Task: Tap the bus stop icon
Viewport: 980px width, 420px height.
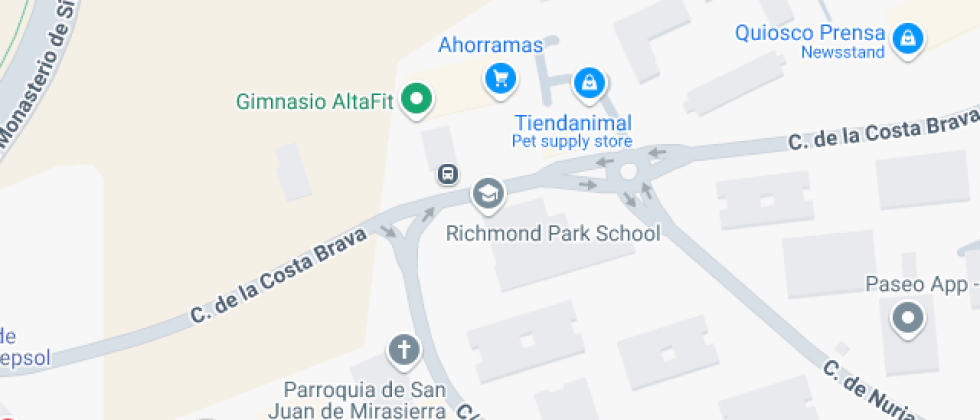Action: (448, 175)
